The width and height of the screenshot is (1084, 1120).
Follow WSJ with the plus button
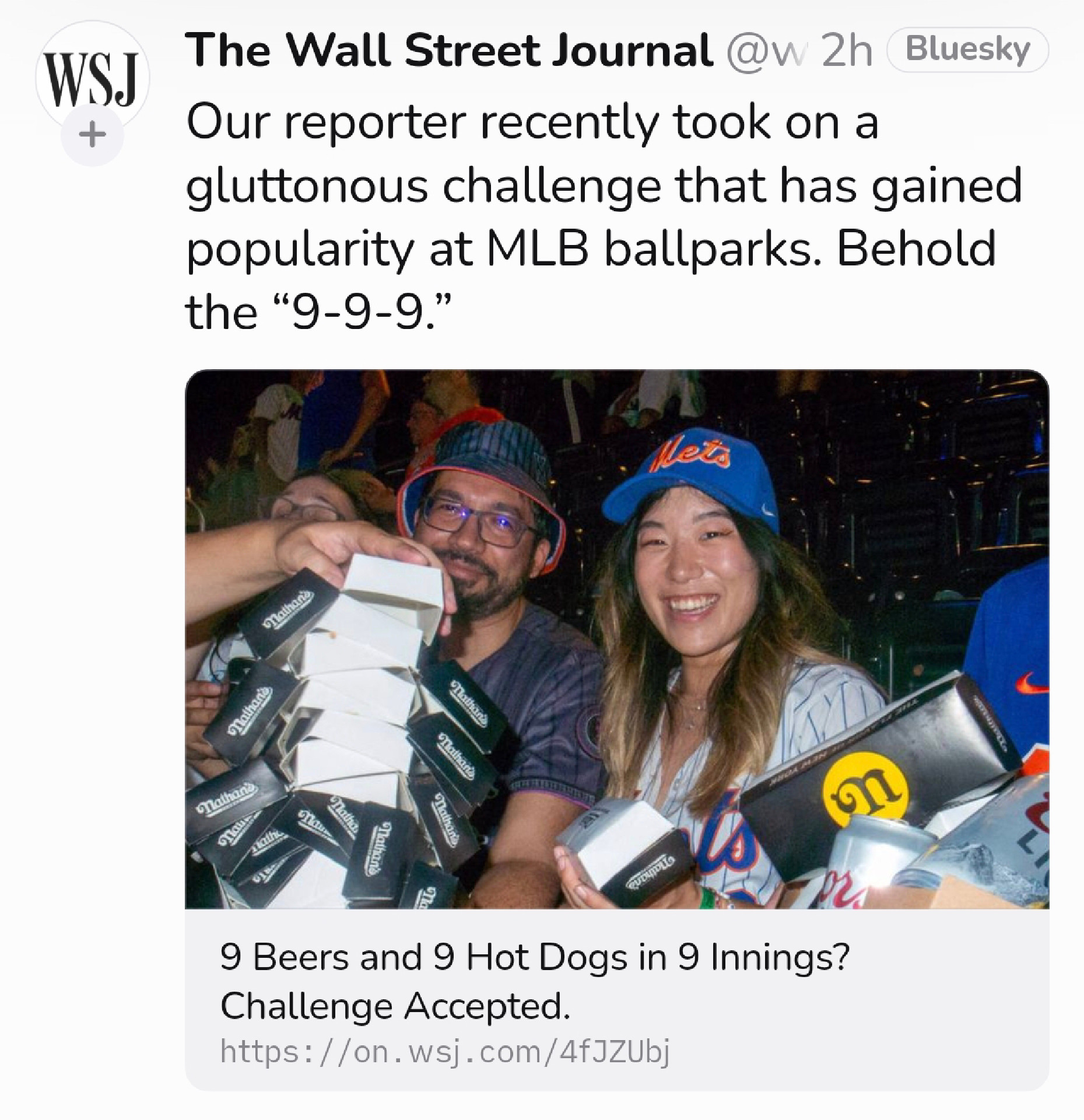92,137
